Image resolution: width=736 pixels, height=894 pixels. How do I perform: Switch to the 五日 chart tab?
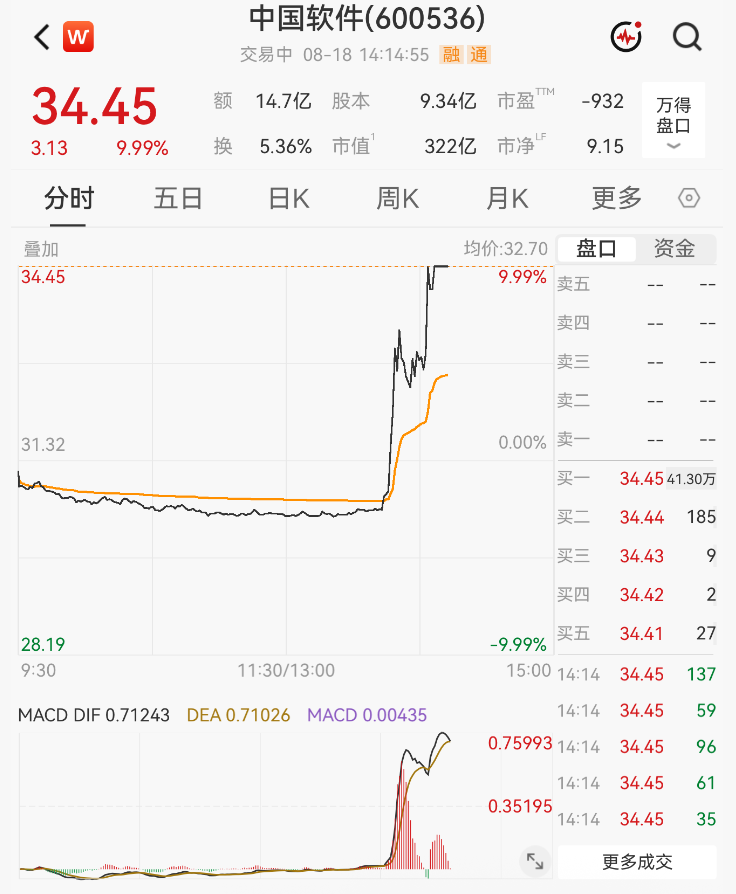pyautogui.click(x=178, y=198)
